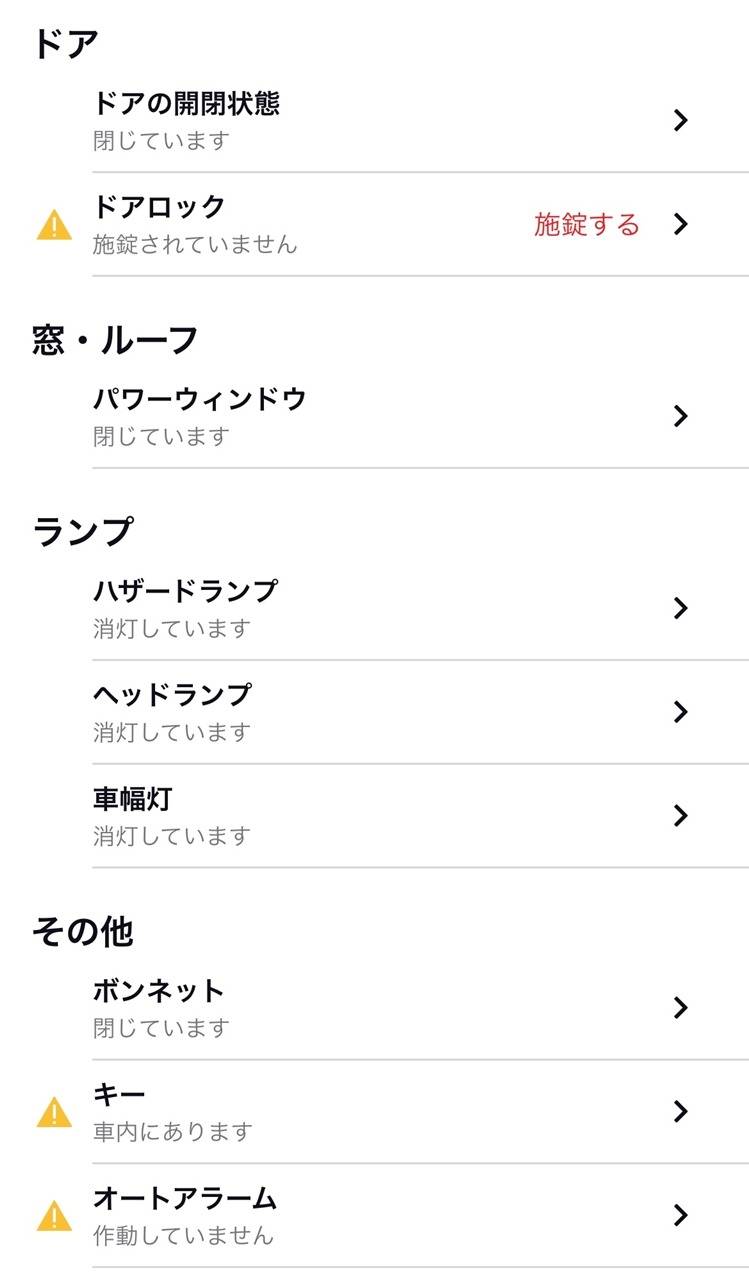Select the 車幅灯 row
Image resolution: width=749 pixels, height=1280 pixels.
pyautogui.click(x=374, y=816)
